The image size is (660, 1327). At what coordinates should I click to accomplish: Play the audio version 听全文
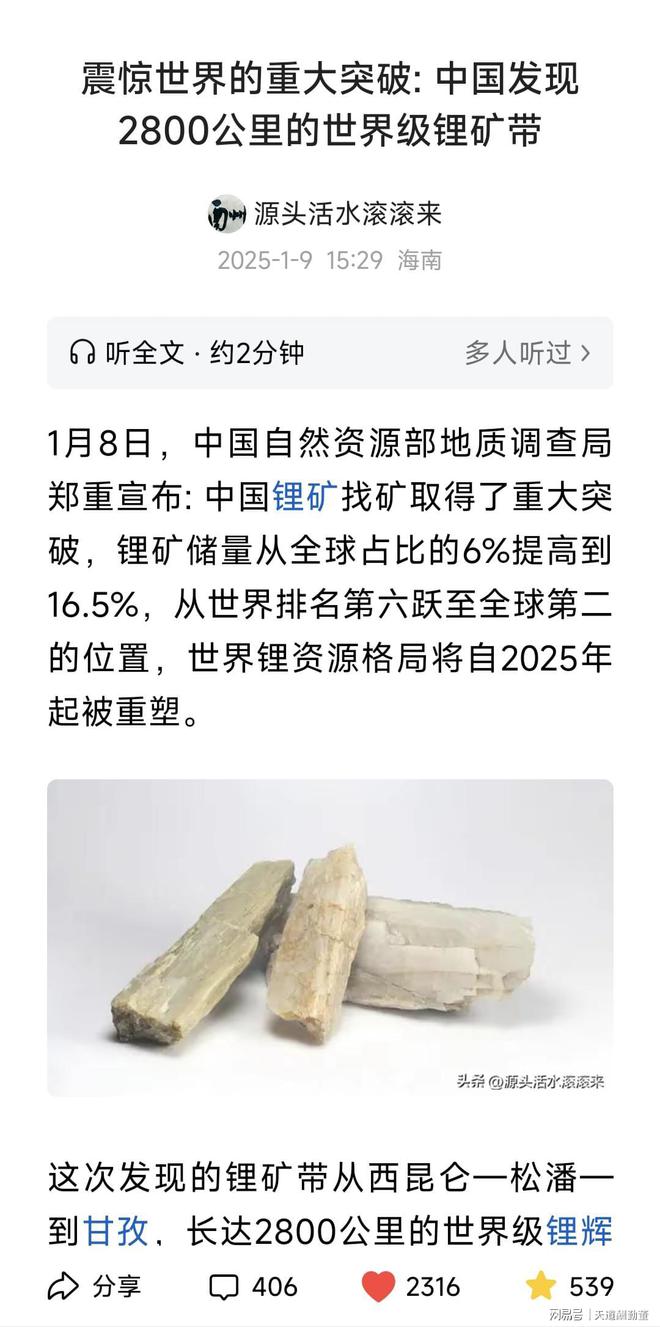tap(186, 353)
